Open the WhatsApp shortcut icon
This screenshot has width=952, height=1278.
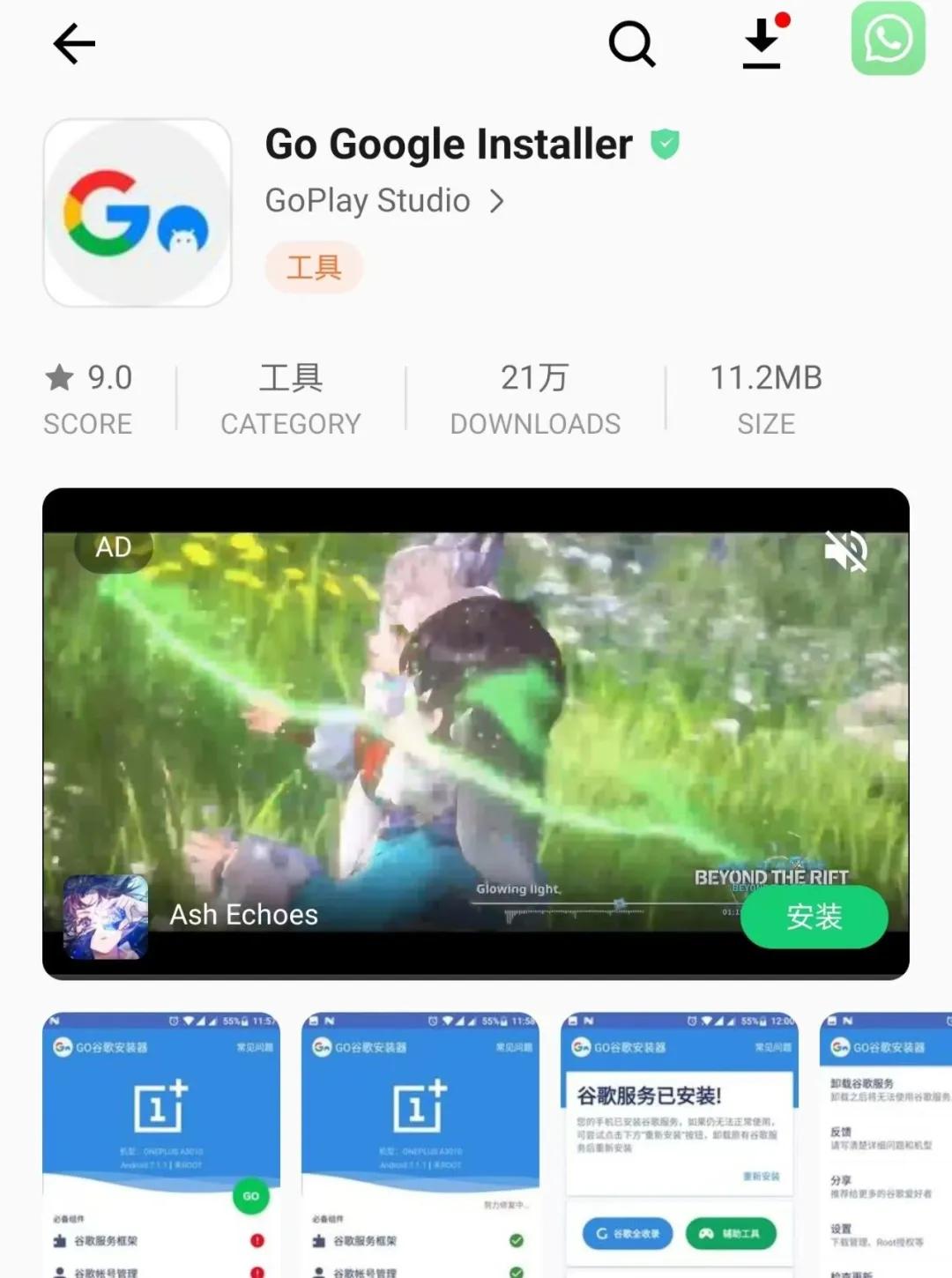tap(888, 40)
